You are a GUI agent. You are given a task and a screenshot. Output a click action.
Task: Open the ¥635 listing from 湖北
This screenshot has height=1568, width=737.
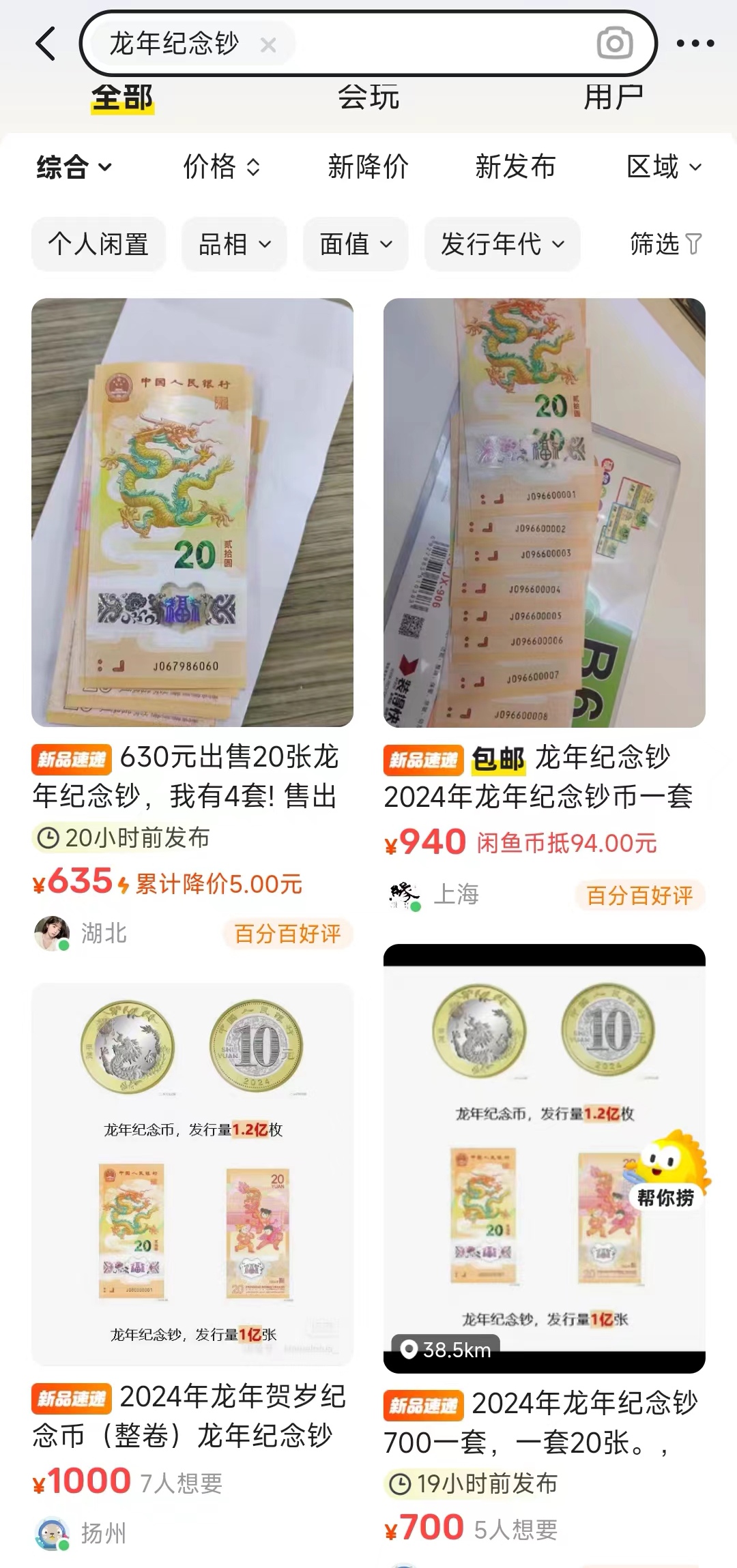[x=192, y=512]
